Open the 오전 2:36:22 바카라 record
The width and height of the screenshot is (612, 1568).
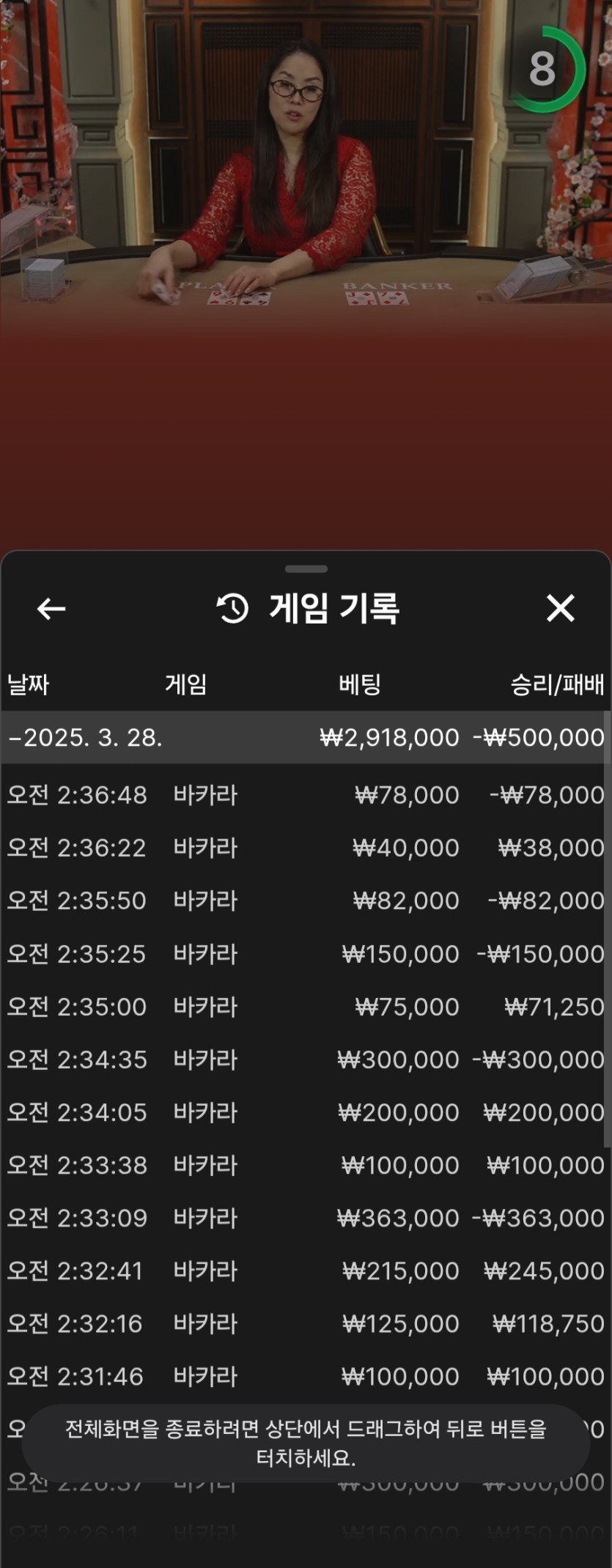click(x=305, y=848)
